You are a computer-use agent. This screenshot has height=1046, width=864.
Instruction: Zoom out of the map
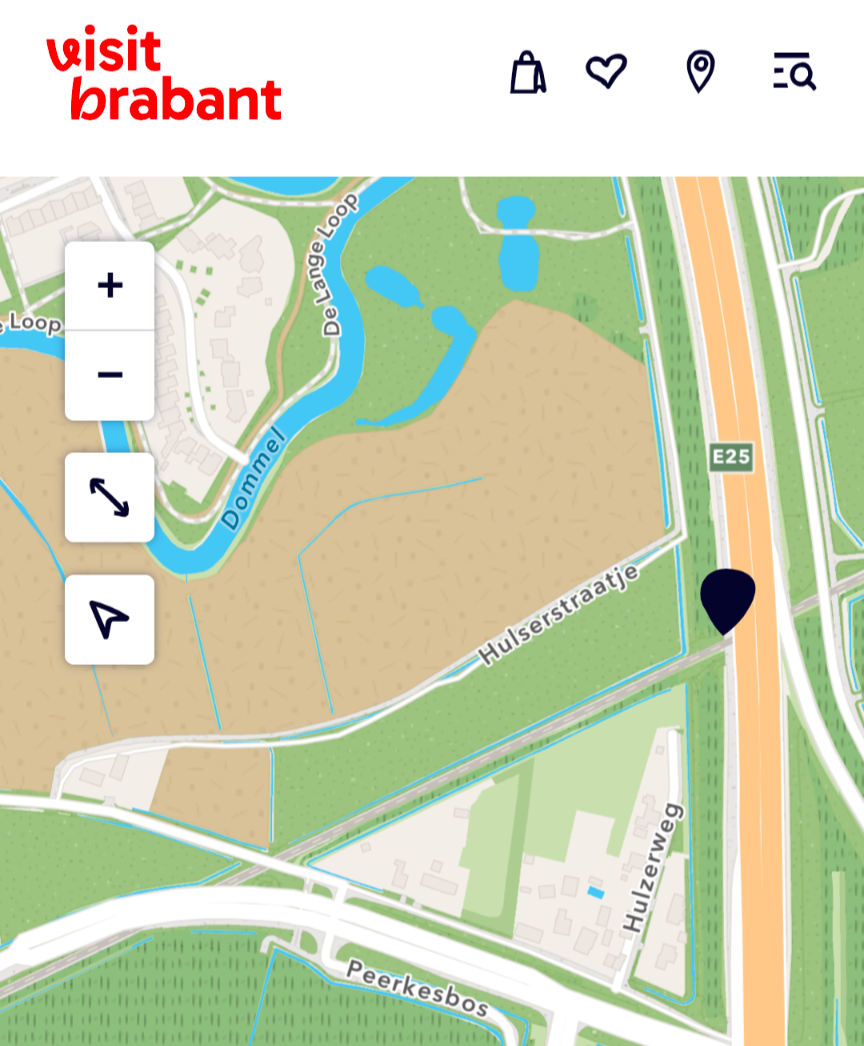tap(110, 375)
